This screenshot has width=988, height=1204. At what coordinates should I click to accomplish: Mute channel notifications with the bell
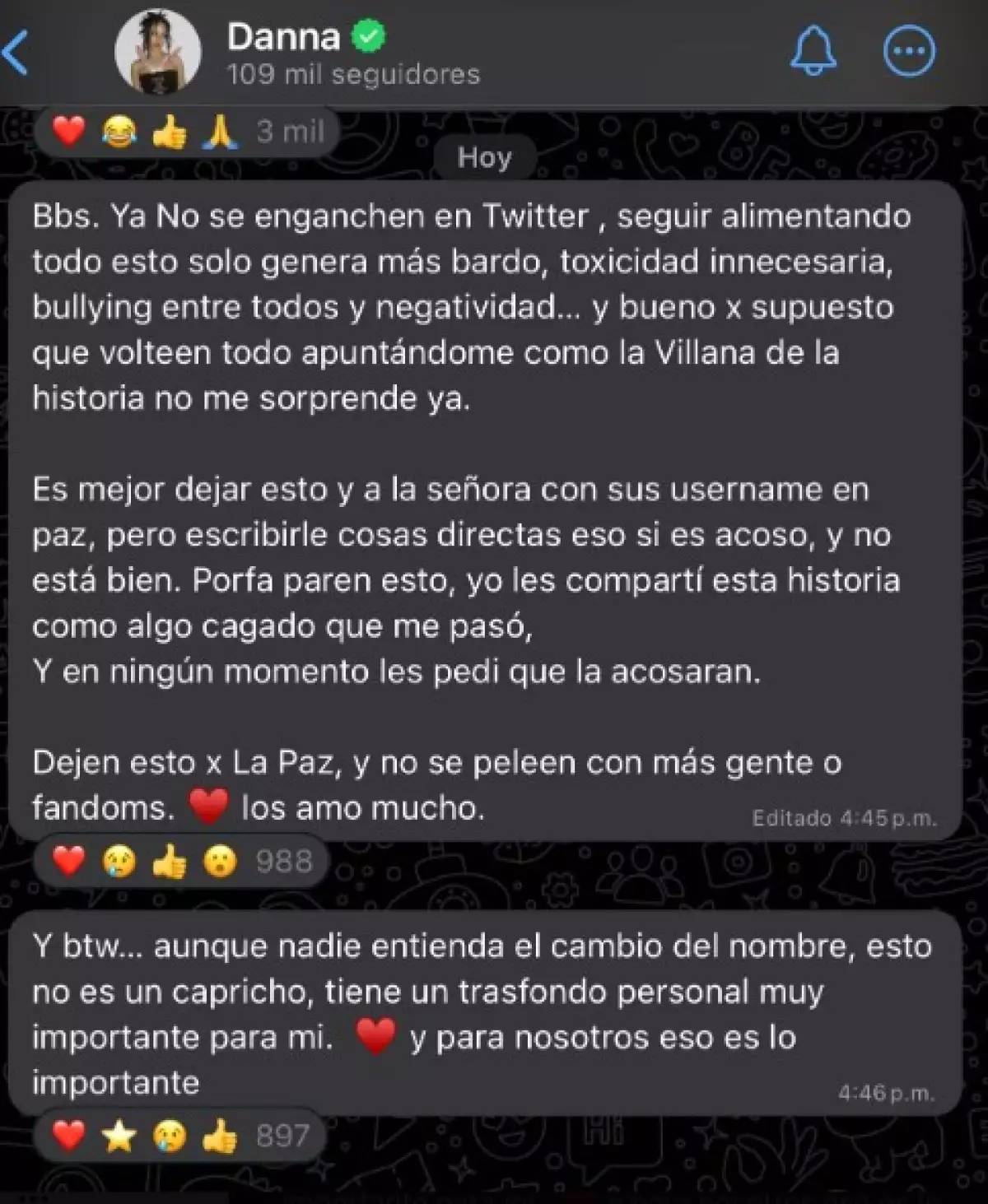click(x=813, y=52)
